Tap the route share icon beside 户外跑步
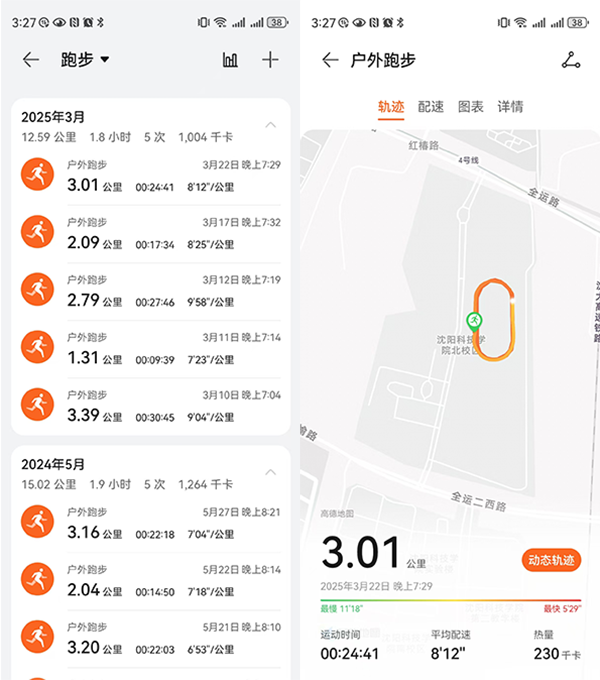The width and height of the screenshot is (600, 680). (570, 60)
